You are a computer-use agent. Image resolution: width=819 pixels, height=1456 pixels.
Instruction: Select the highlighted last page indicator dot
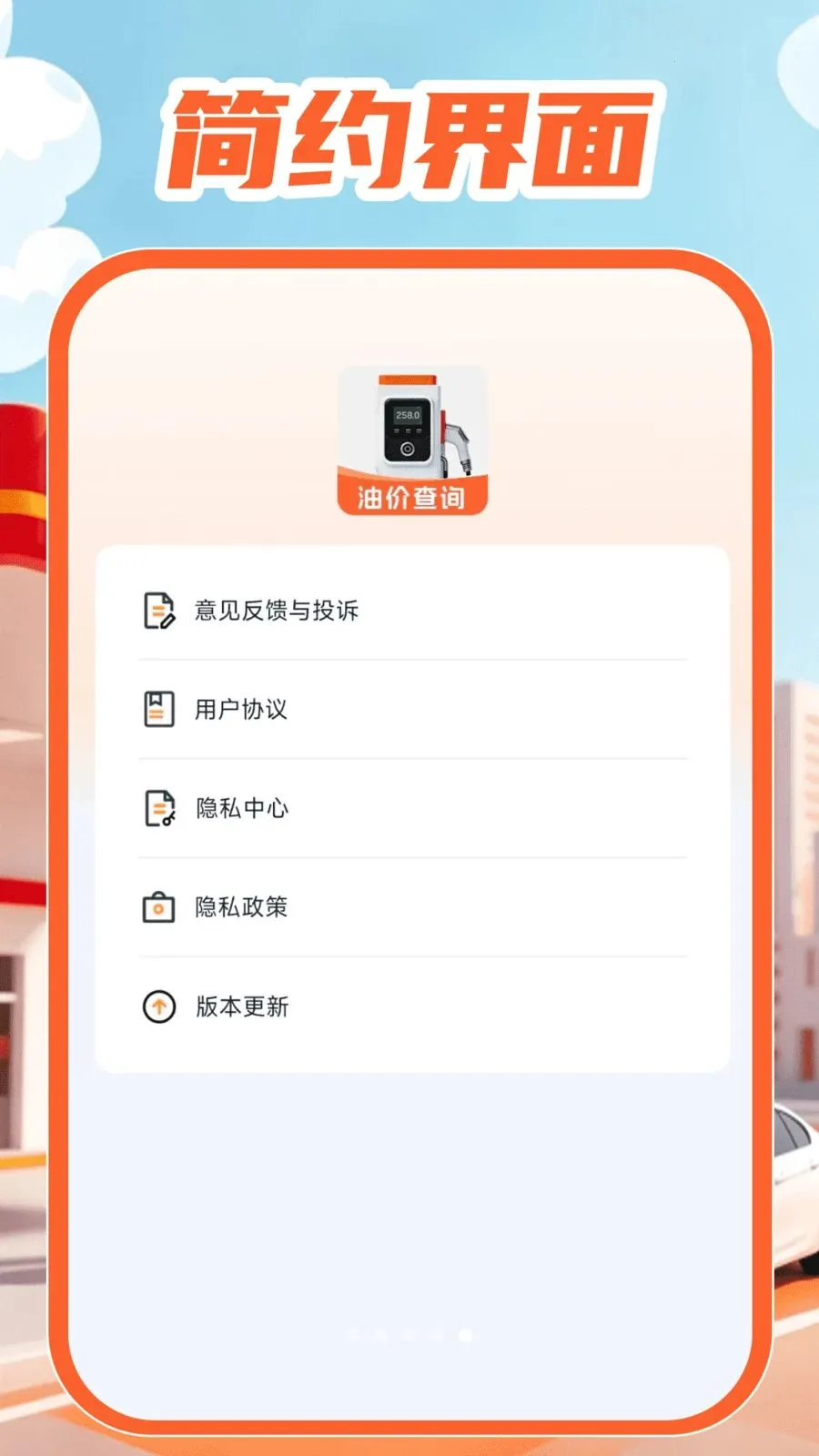(x=466, y=1335)
